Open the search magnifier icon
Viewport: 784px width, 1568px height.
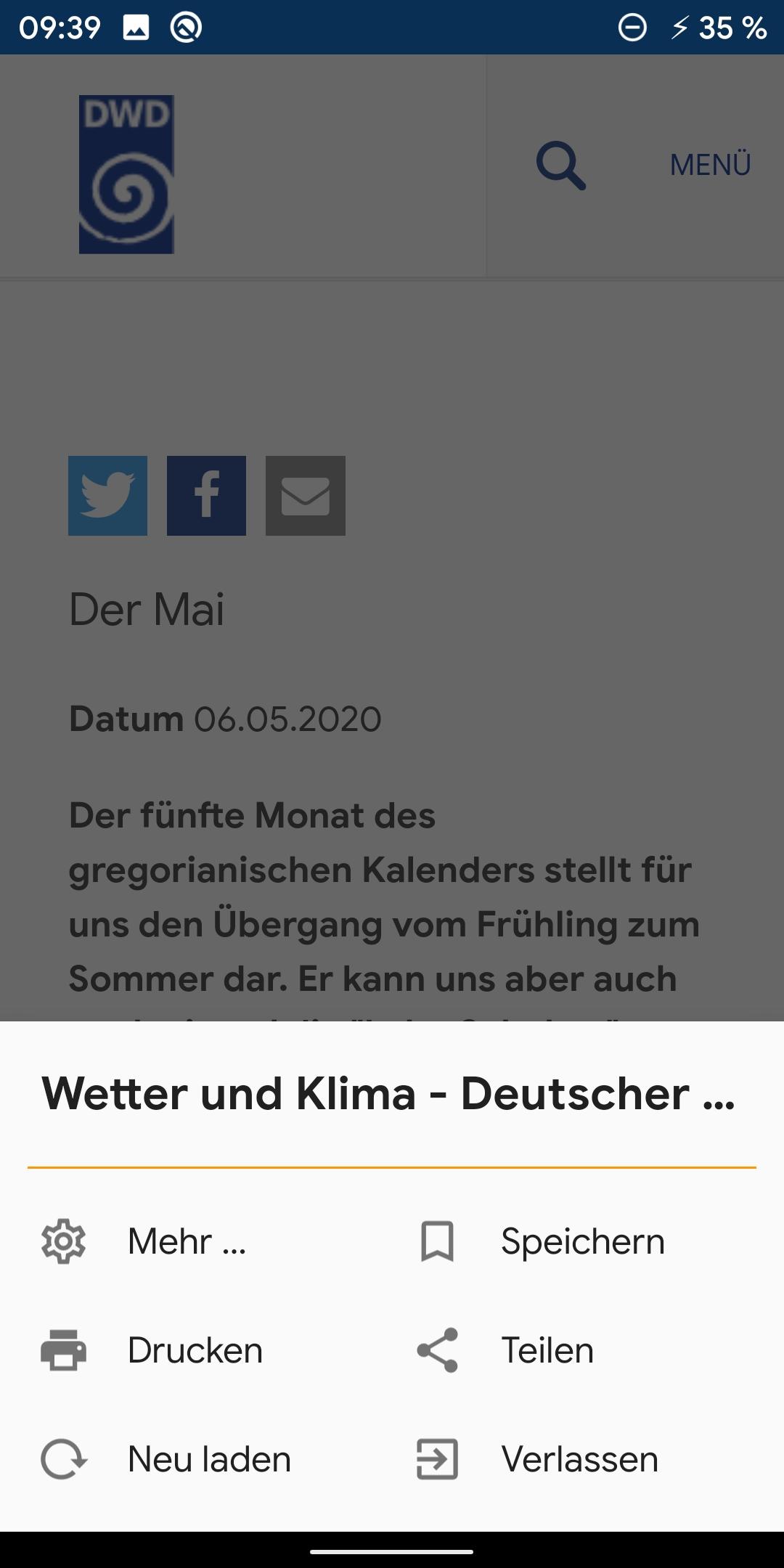(560, 166)
